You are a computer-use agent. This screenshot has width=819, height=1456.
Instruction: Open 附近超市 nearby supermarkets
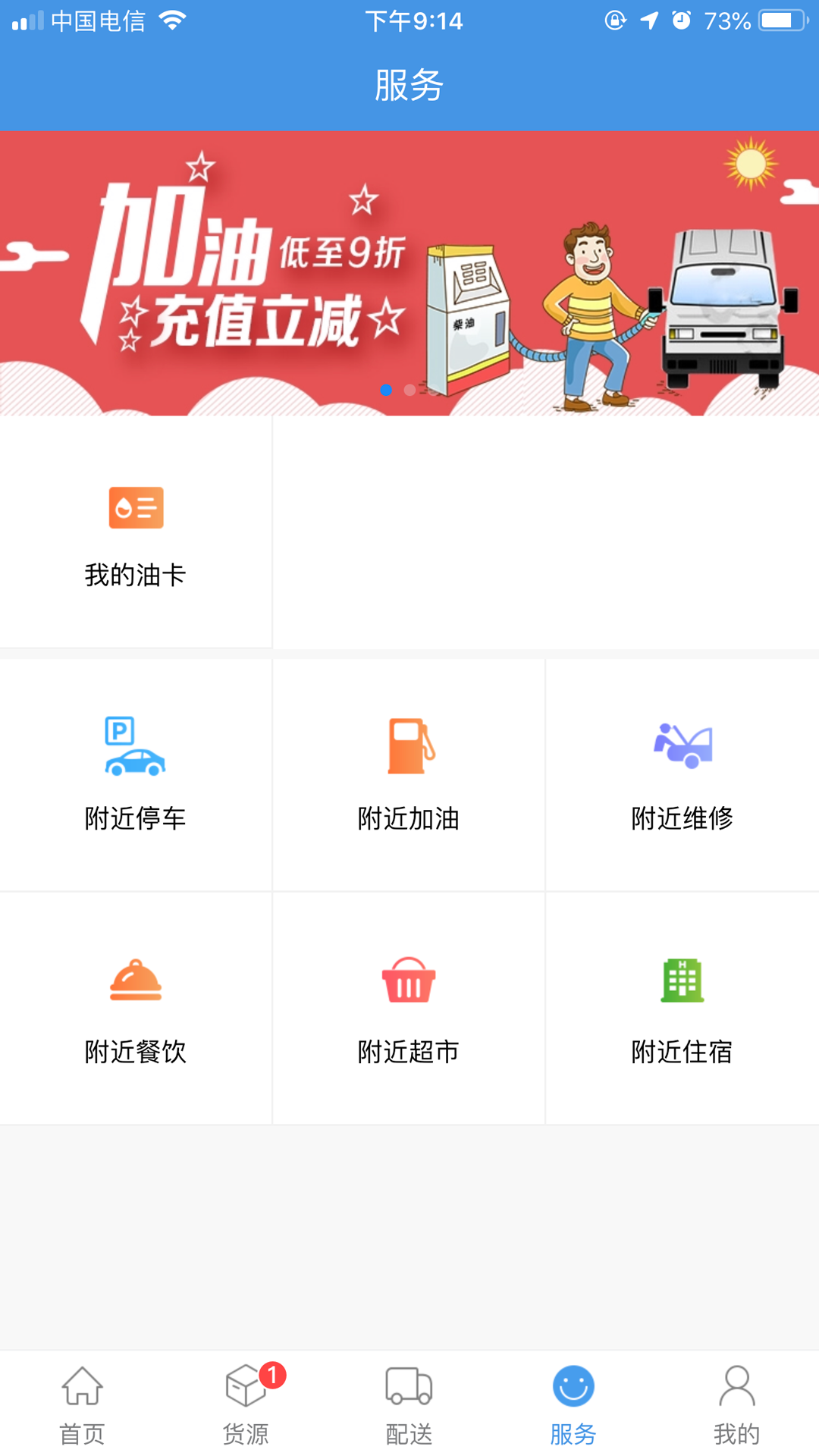[x=409, y=1007]
